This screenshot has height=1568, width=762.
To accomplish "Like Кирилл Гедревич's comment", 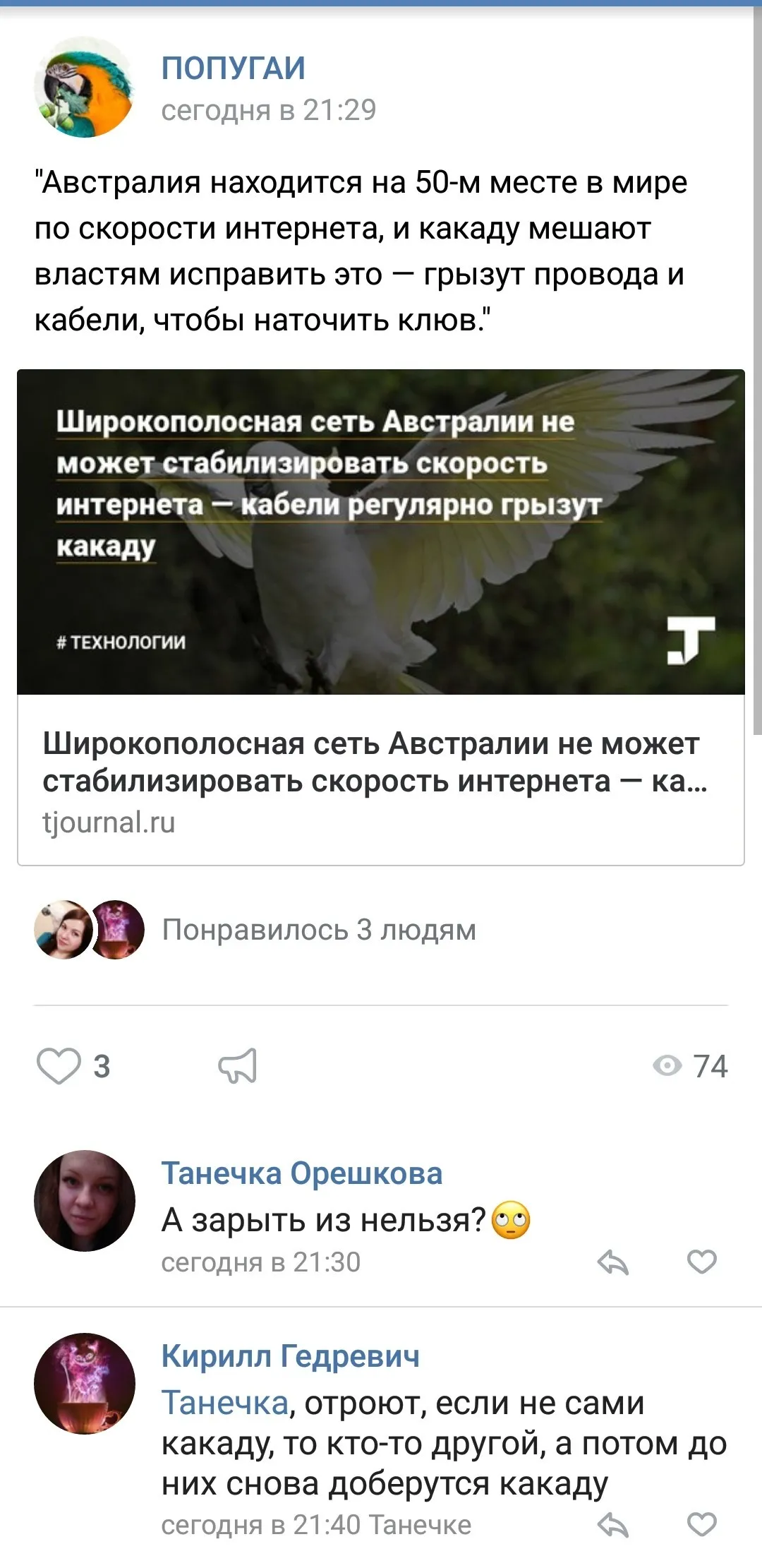I will coord(702,1524).
